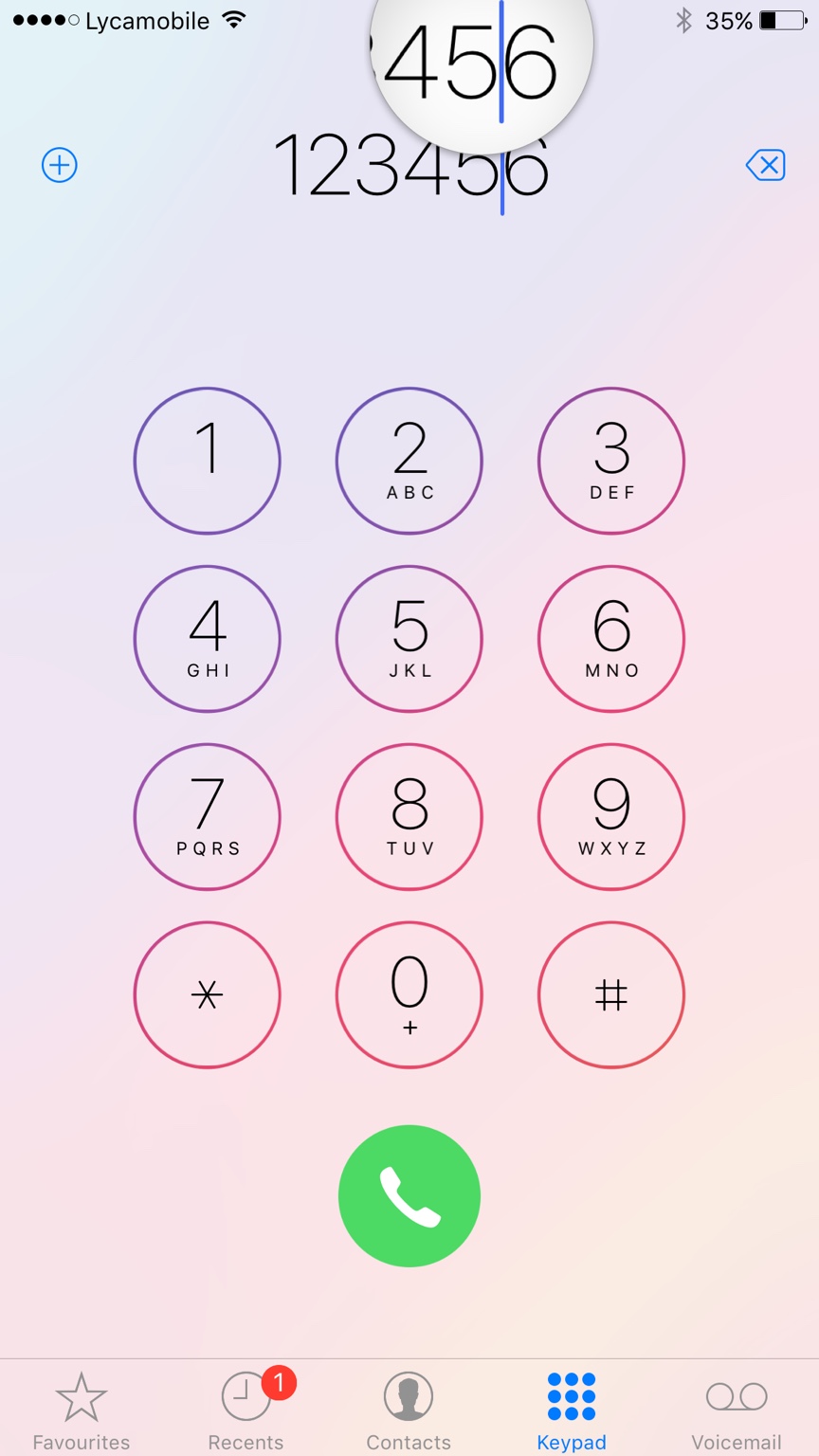Viewport: 819px width, 1456px height.
Task: Open the Voicemail tab
Action: (737, 1410)
